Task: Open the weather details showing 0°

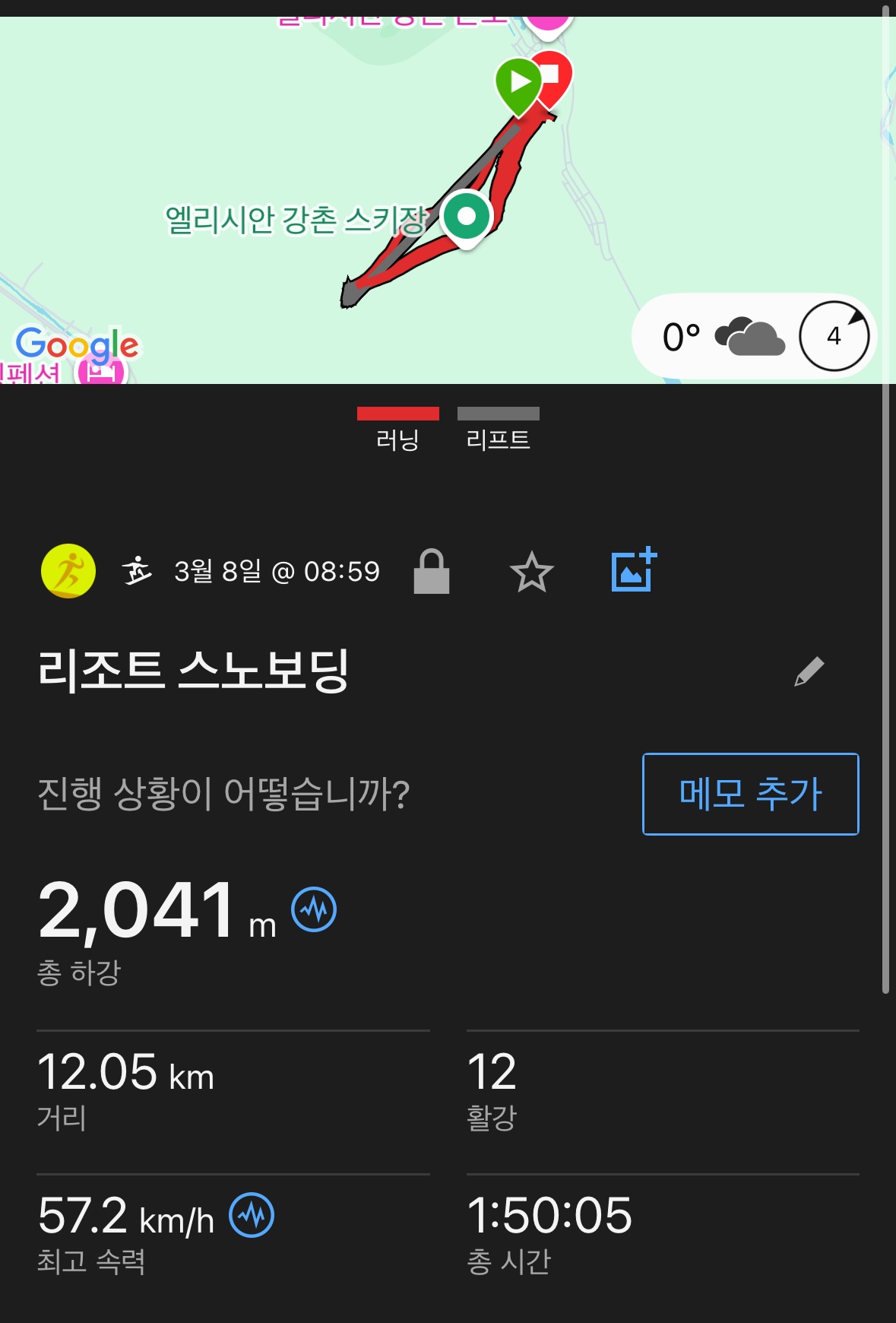Action: [722, 336]
